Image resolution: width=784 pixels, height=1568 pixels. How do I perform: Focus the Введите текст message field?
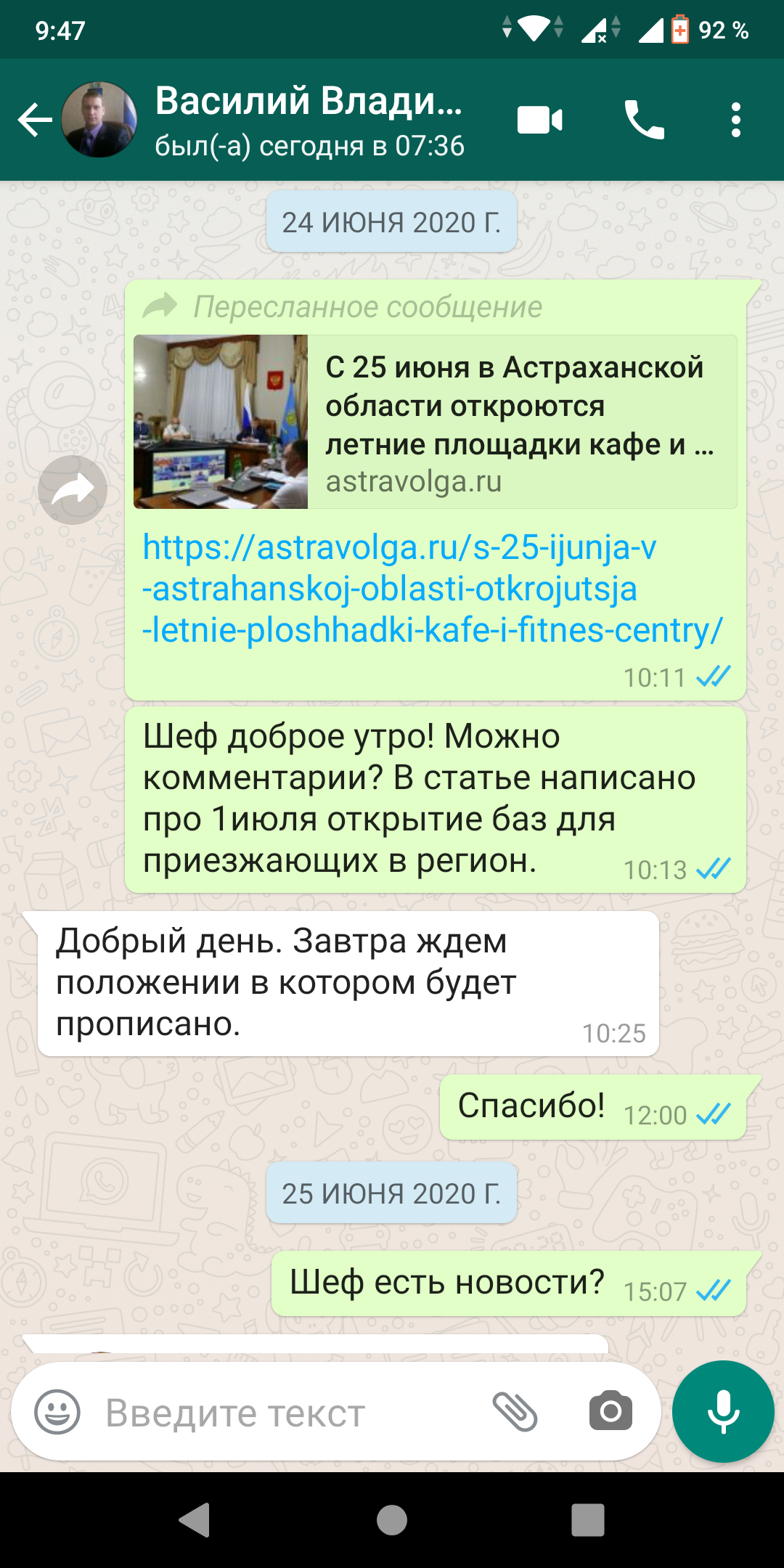pyautogui.click(x=290, y=1413)
